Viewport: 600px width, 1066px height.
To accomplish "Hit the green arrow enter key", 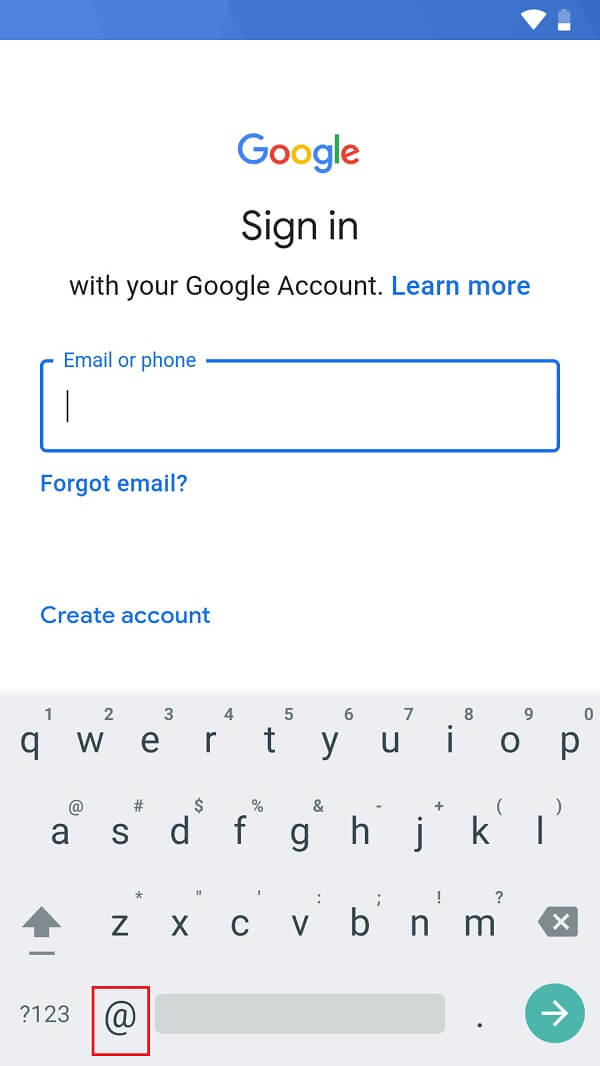I will click(554, 1014).
